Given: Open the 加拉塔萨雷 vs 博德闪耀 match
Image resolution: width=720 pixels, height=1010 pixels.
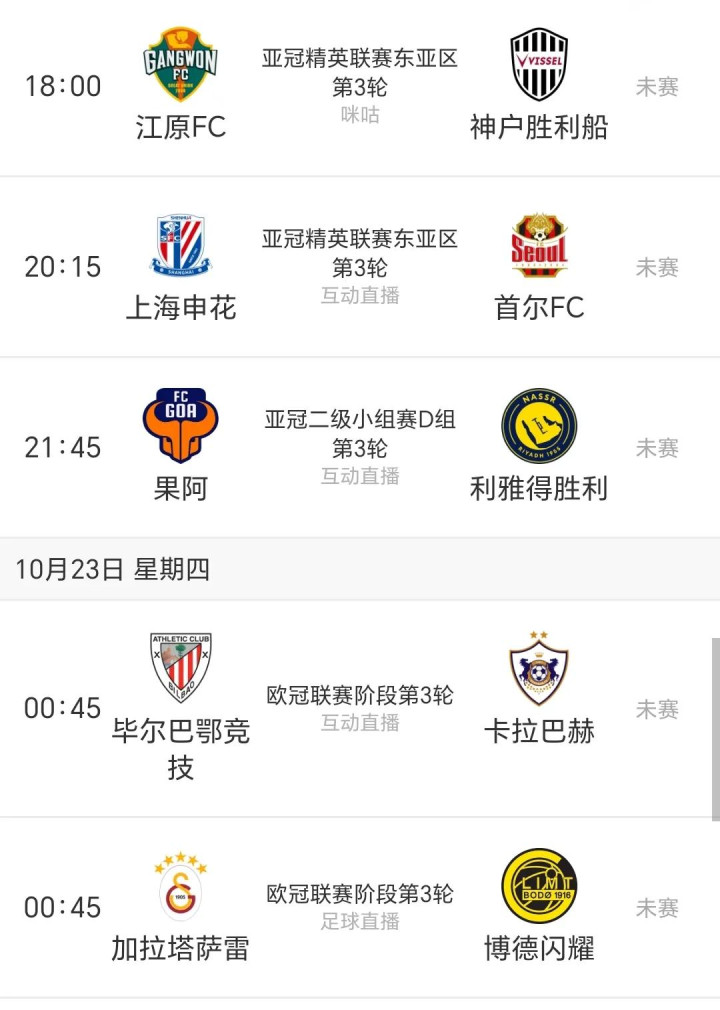Looking at the screenshot, I should click(360, 907).
